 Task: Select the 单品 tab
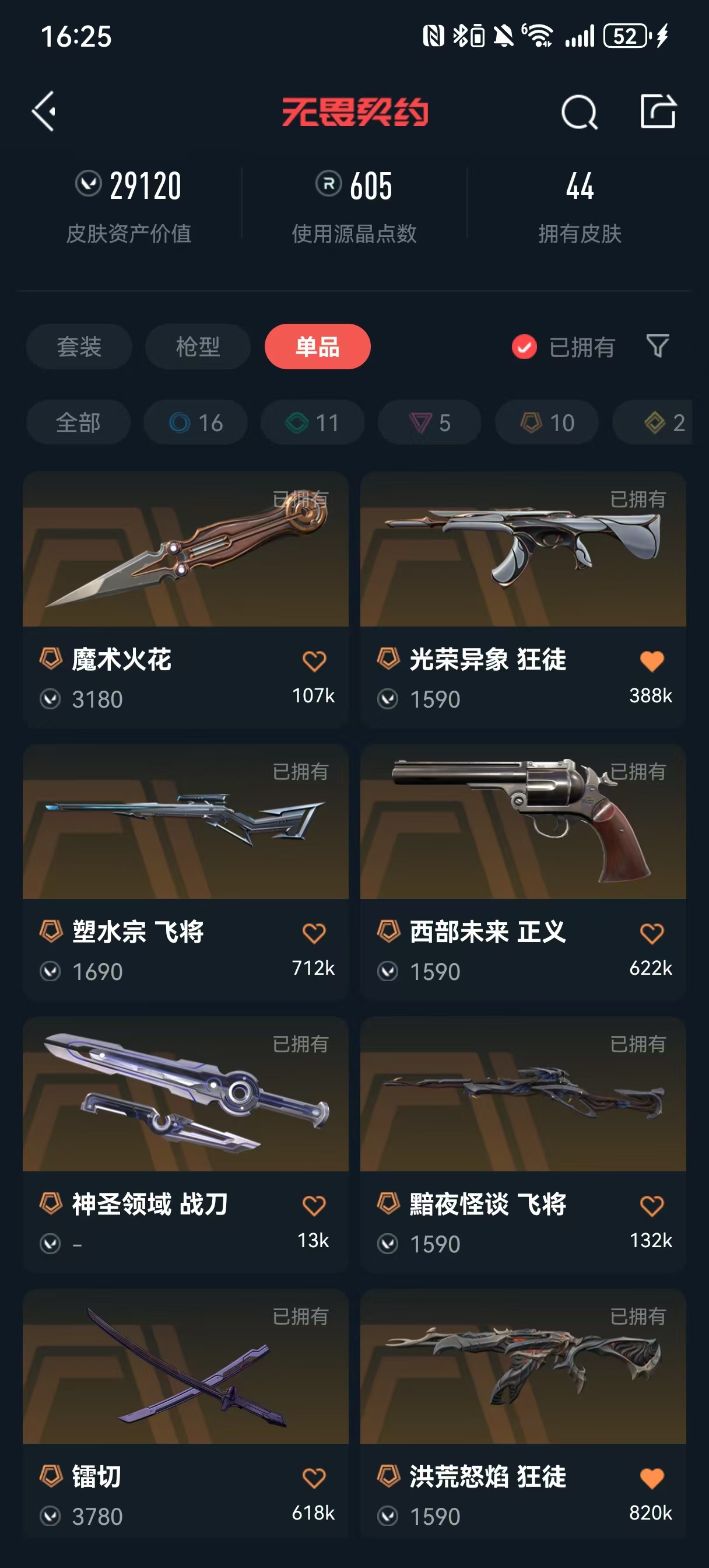(317, 347)
